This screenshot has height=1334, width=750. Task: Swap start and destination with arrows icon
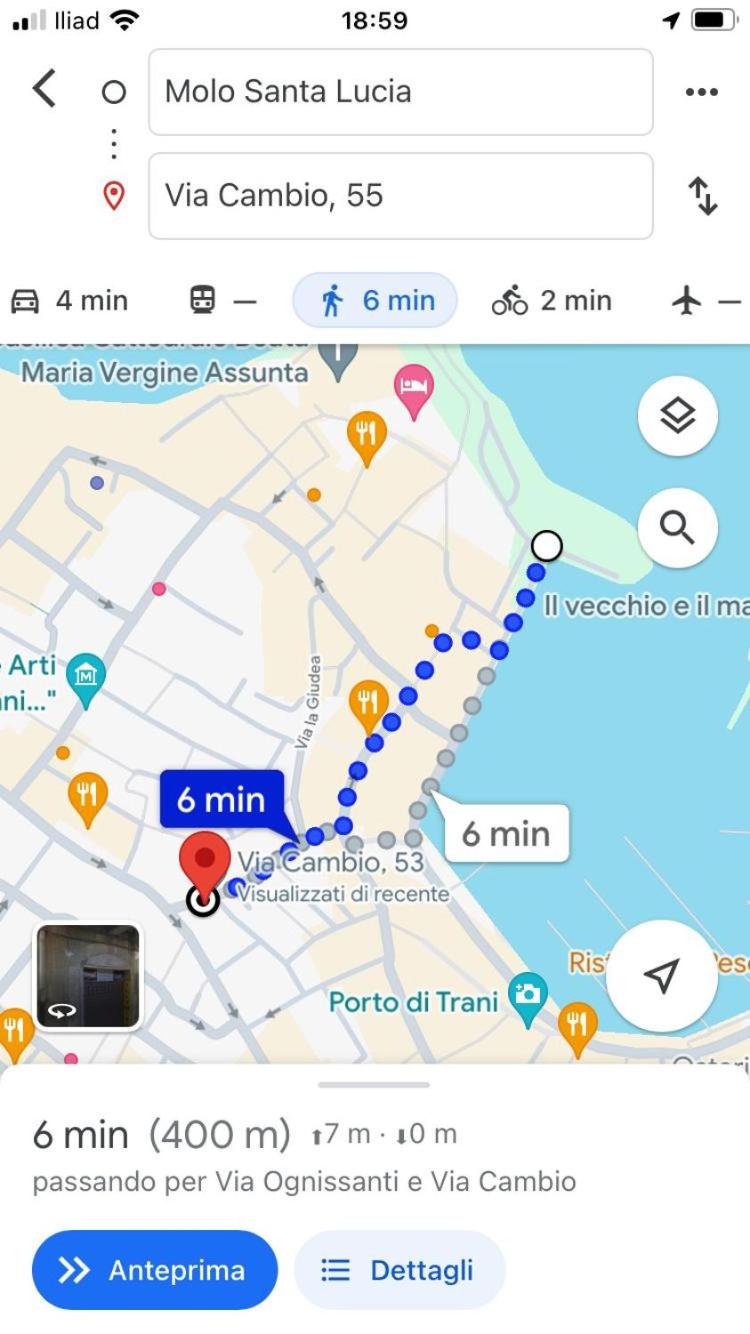(703, 196)
